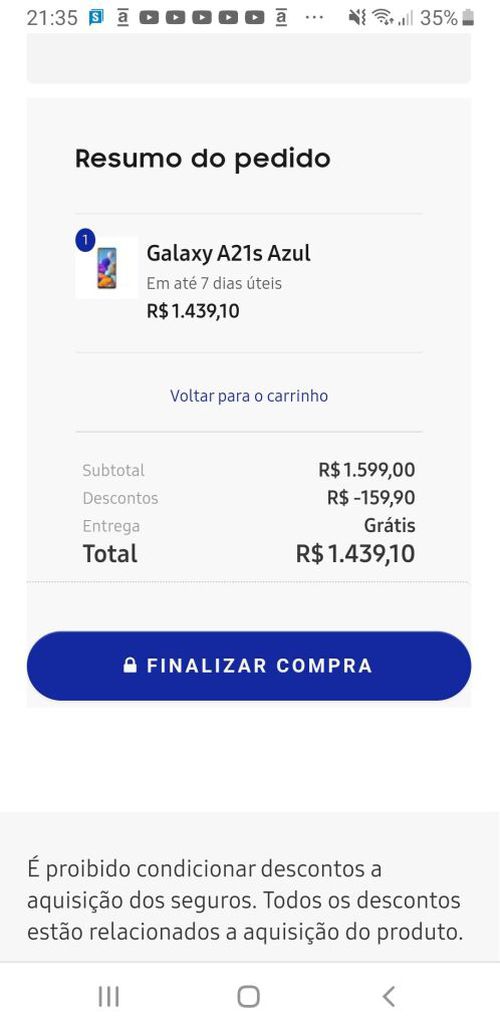Go back with the system back button
This screenshot has width=500, height=1028.
tap(389, 997)
